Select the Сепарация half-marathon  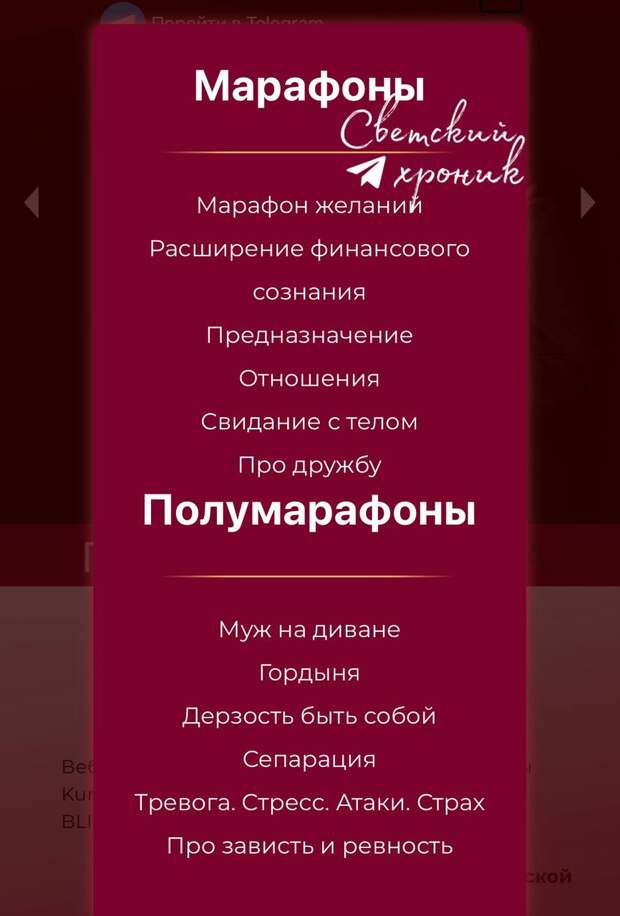tap(309, 760)
